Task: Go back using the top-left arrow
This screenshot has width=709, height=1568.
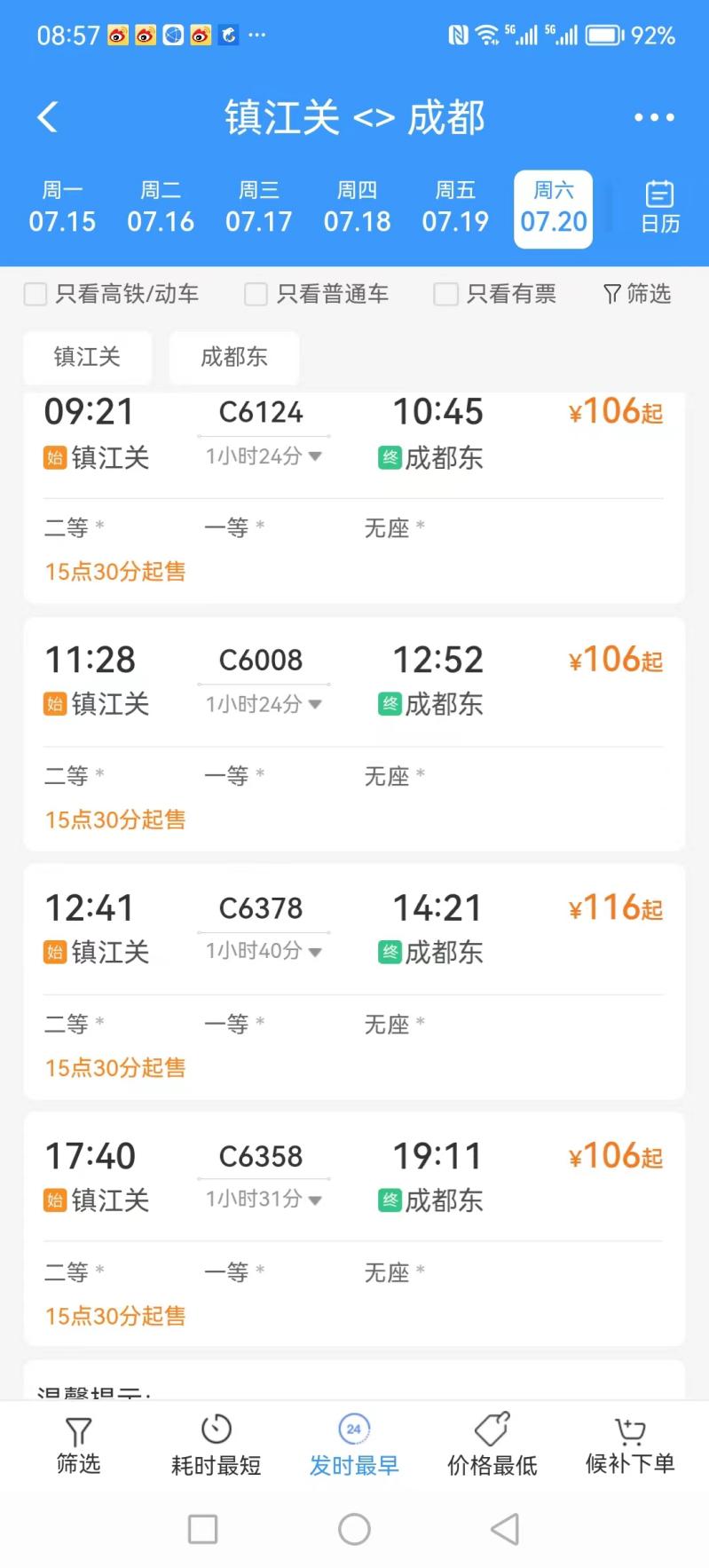Action: click(x=48, y=117)
